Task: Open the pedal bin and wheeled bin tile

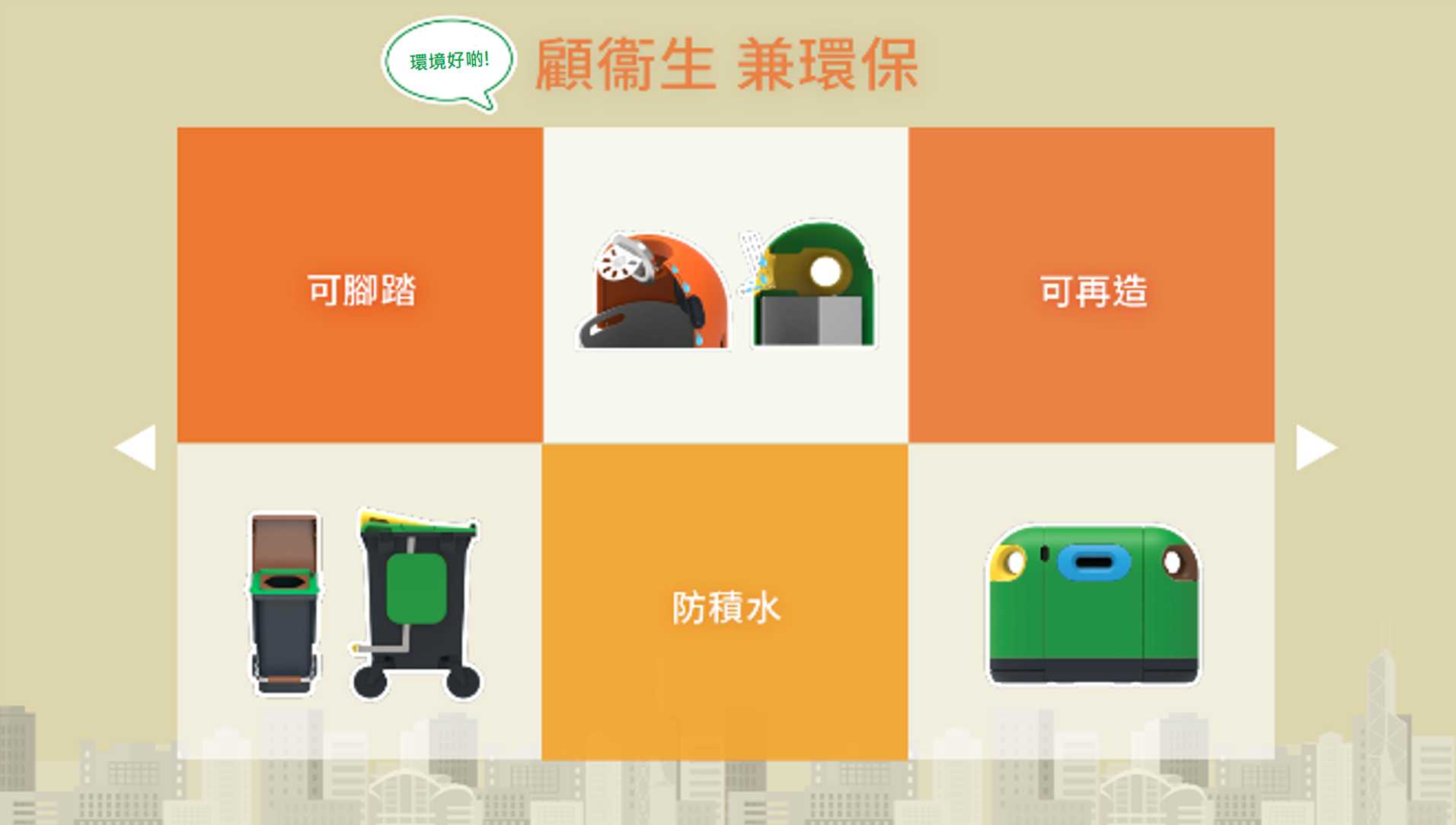Action: (360, 603)
